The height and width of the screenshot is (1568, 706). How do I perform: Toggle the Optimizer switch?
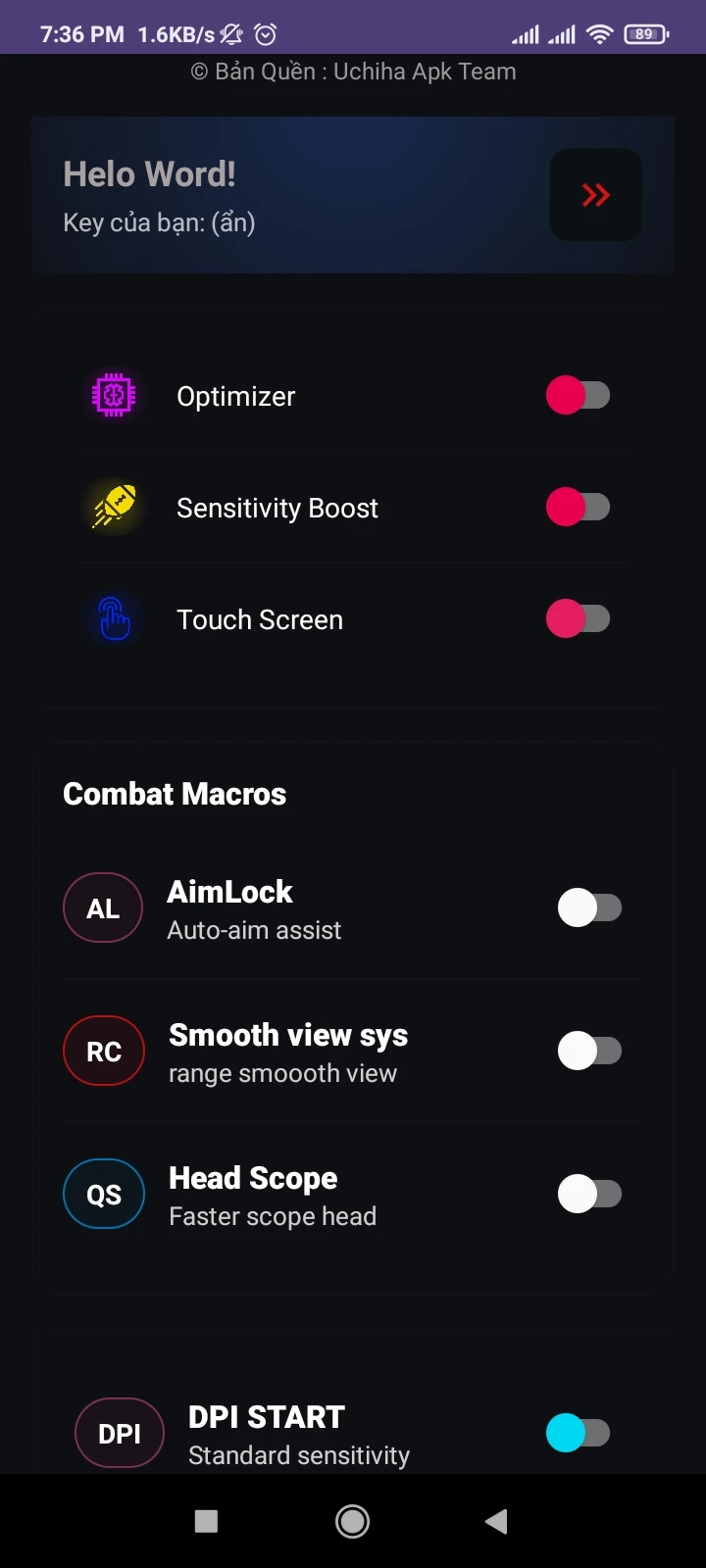point(579,396)
